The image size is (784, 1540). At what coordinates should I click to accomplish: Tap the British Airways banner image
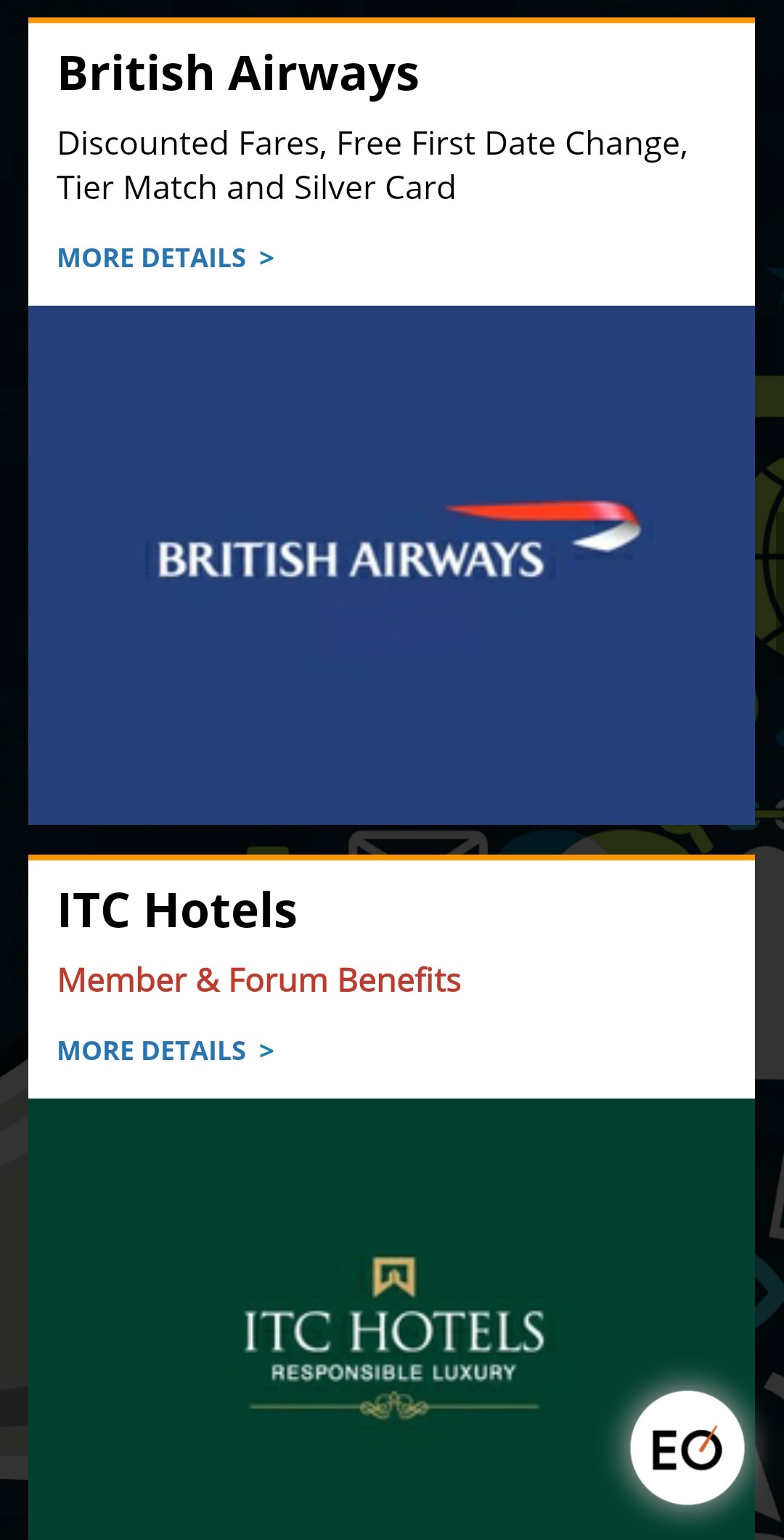(391, 565)
